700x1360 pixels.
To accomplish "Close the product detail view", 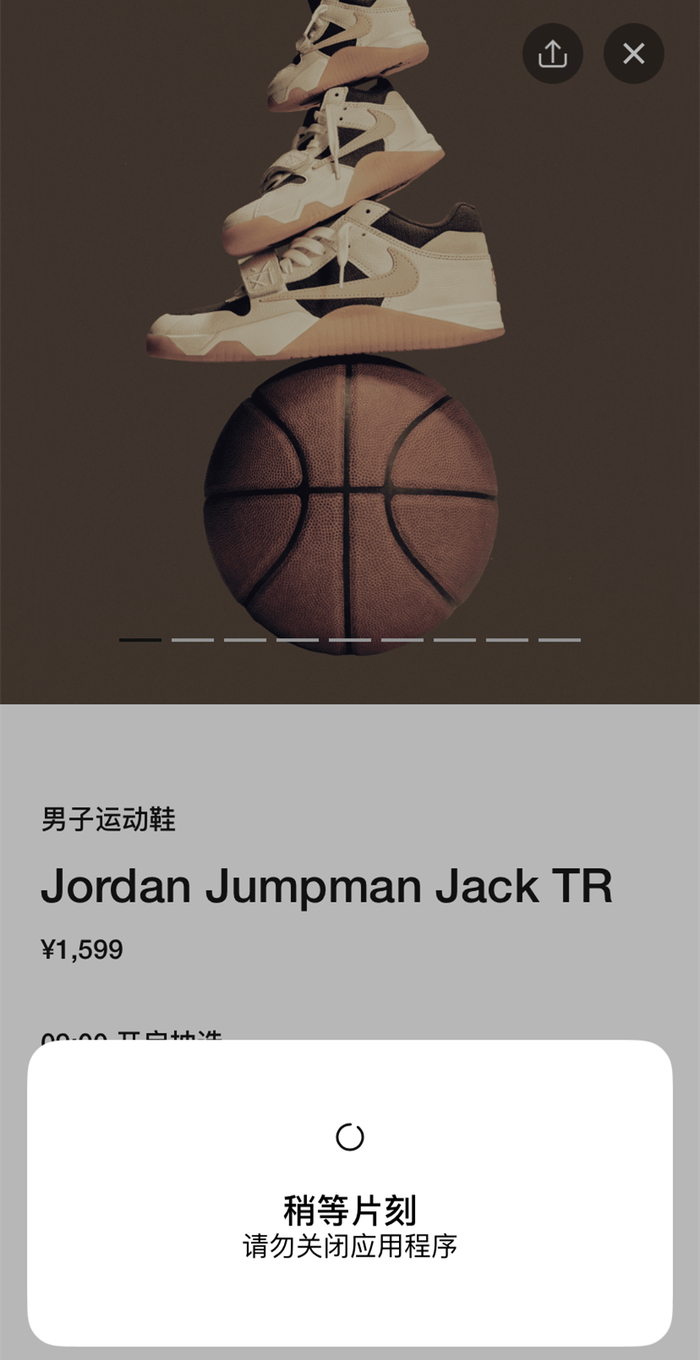I will point(634,53).
